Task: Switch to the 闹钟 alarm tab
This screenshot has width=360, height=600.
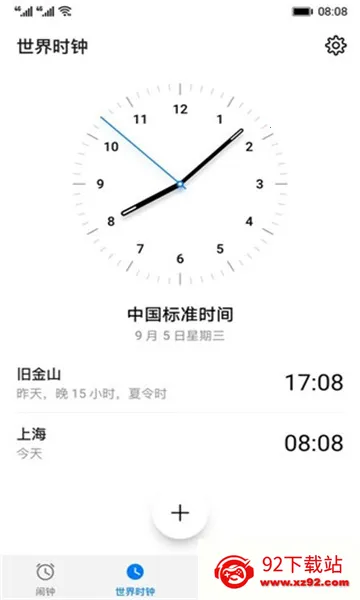Action: [45, 579]
